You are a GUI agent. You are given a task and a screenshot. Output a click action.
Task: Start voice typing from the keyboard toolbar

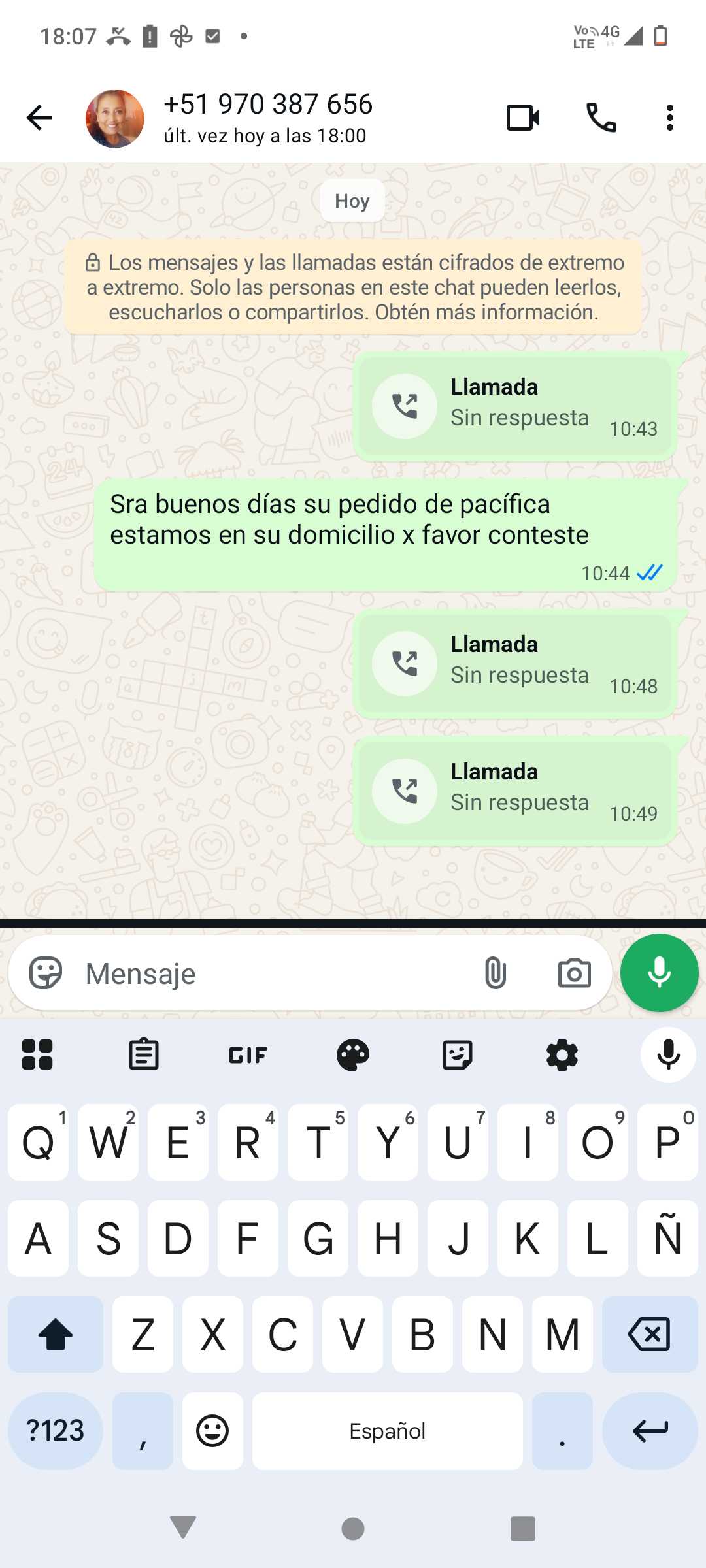pyautogui.click(x=668, y=1054)
